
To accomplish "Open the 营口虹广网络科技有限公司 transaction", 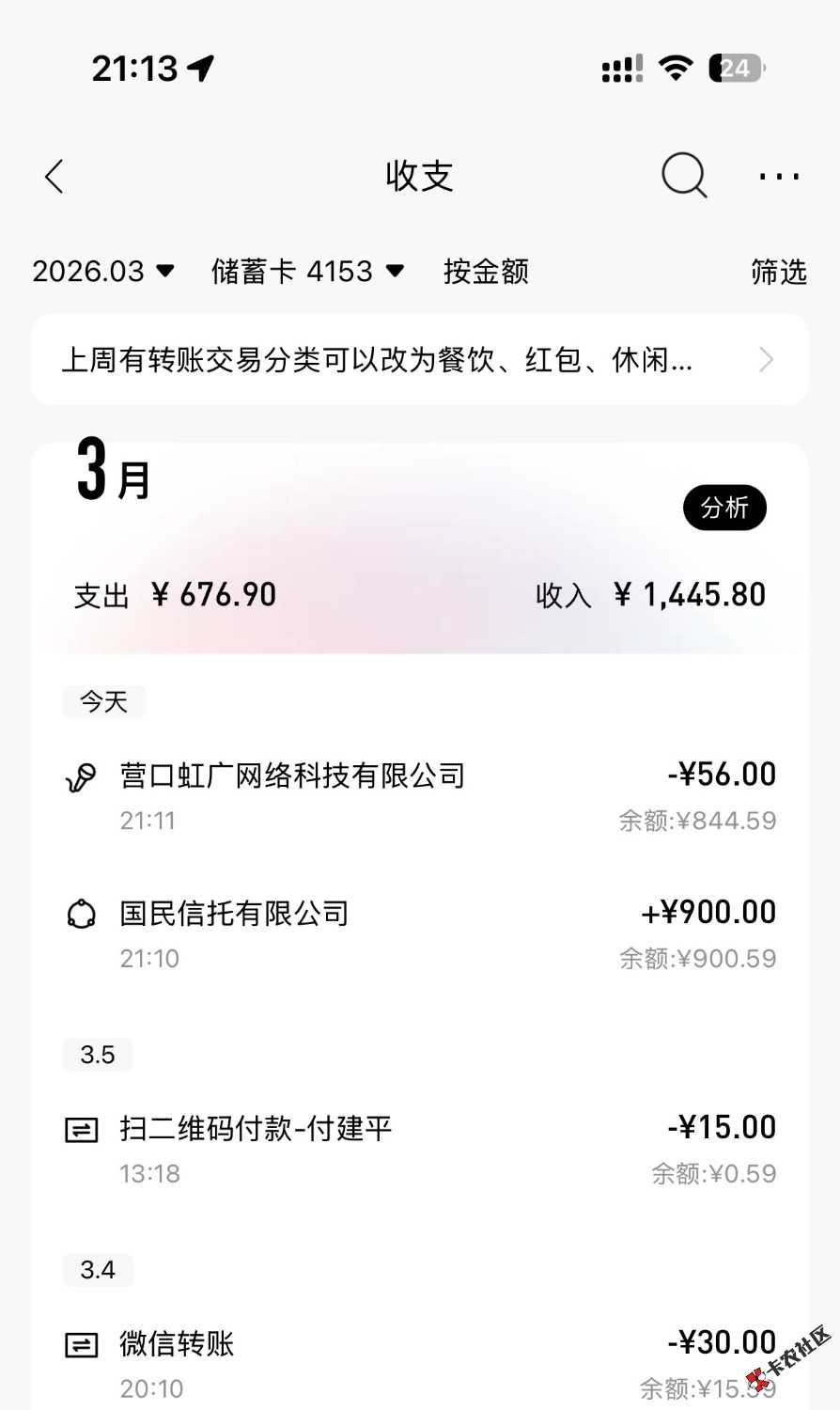I will [419, 795].
